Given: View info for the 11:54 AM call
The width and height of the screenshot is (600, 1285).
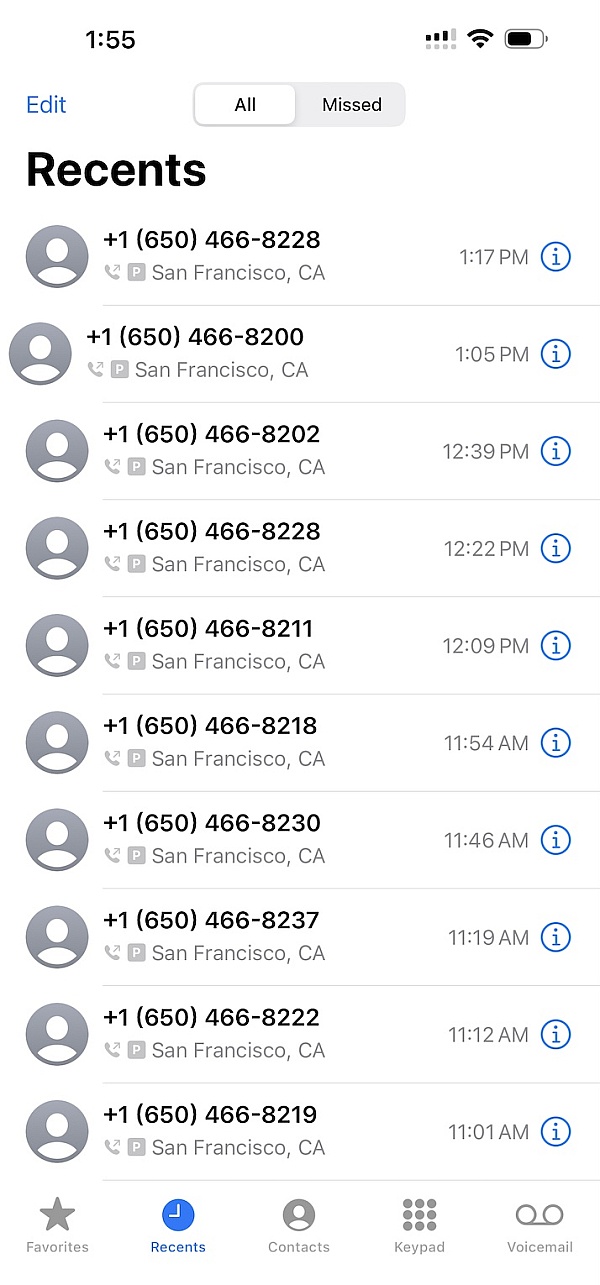Looking at the screenshot, I should pyautogui.click(x=555, y=743).
